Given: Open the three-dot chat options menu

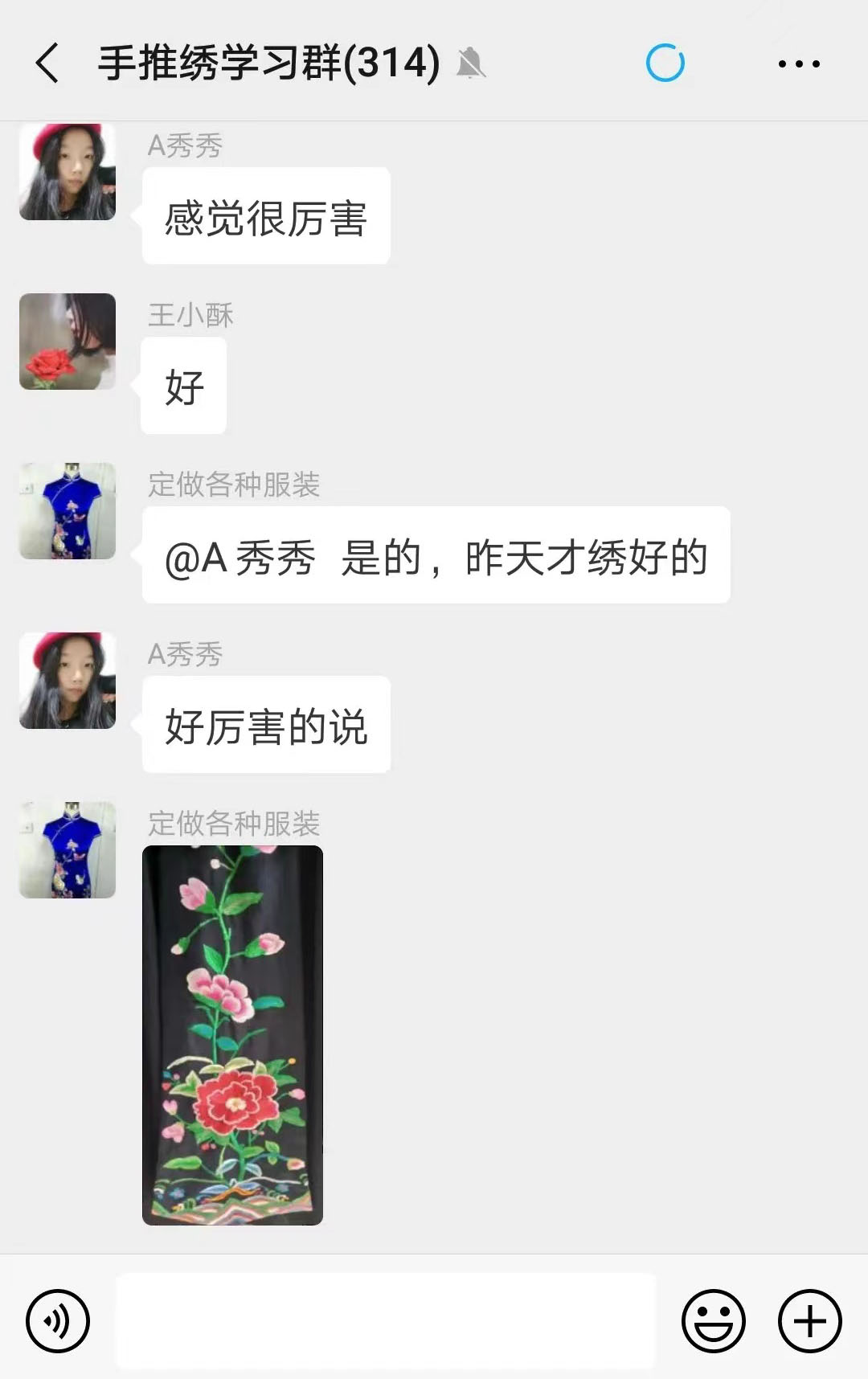Looking at the screenshot, I should pos(799,63).
